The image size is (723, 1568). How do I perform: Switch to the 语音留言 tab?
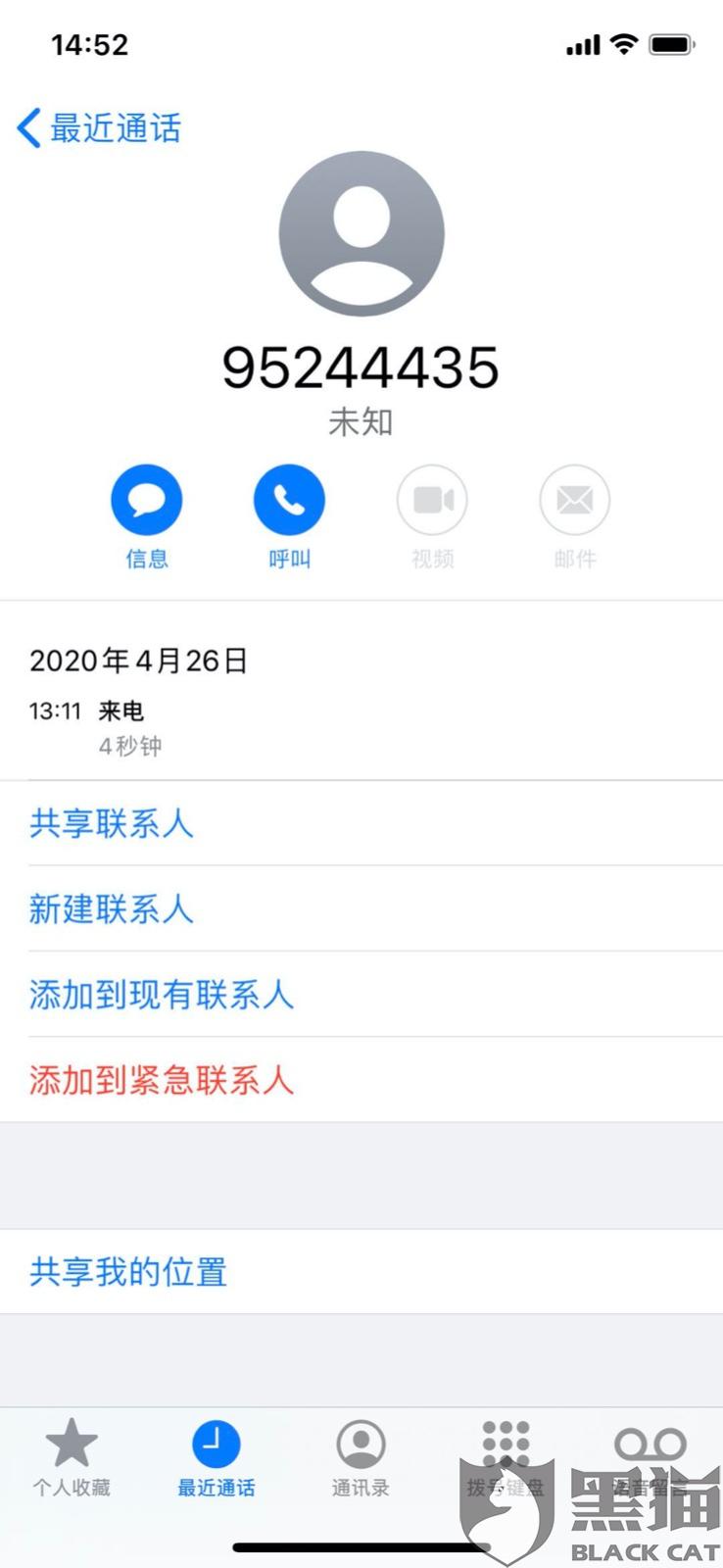tap(650, 1458)
